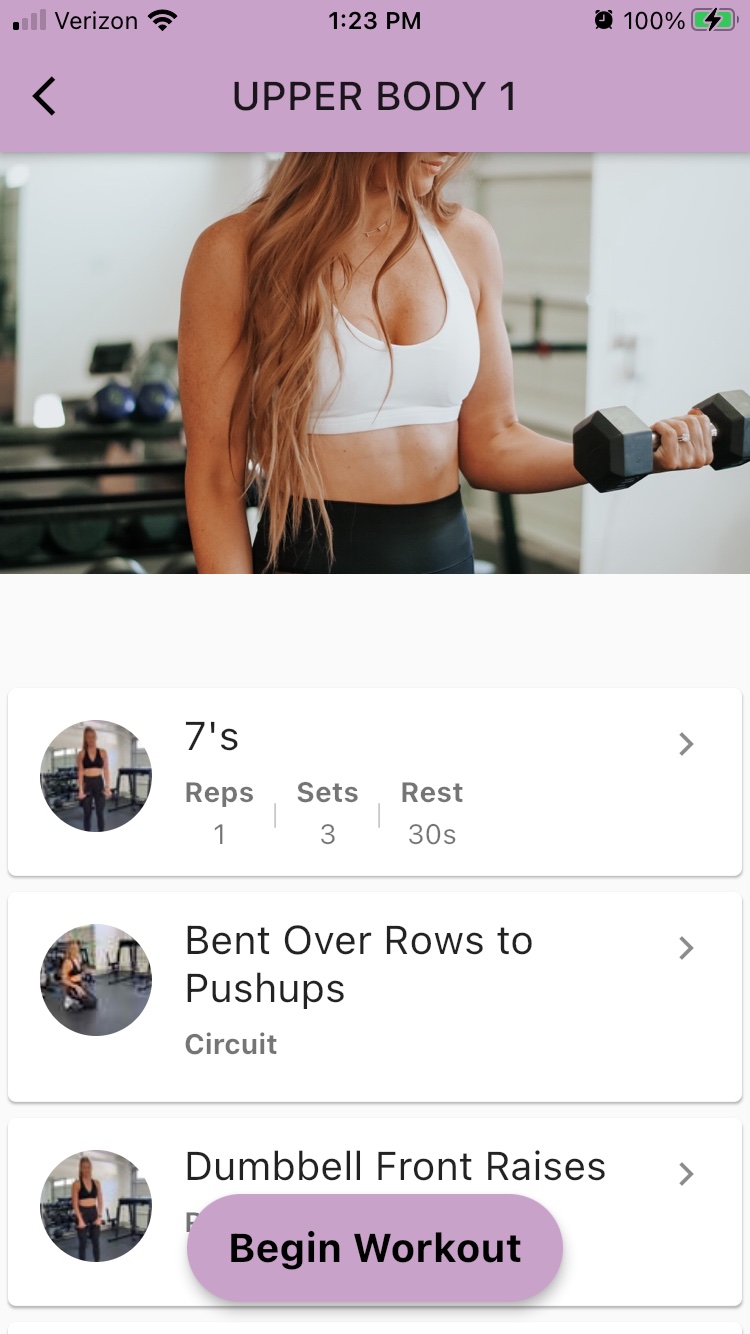Open Bent Over Rows to Pushups circuit

375,995
